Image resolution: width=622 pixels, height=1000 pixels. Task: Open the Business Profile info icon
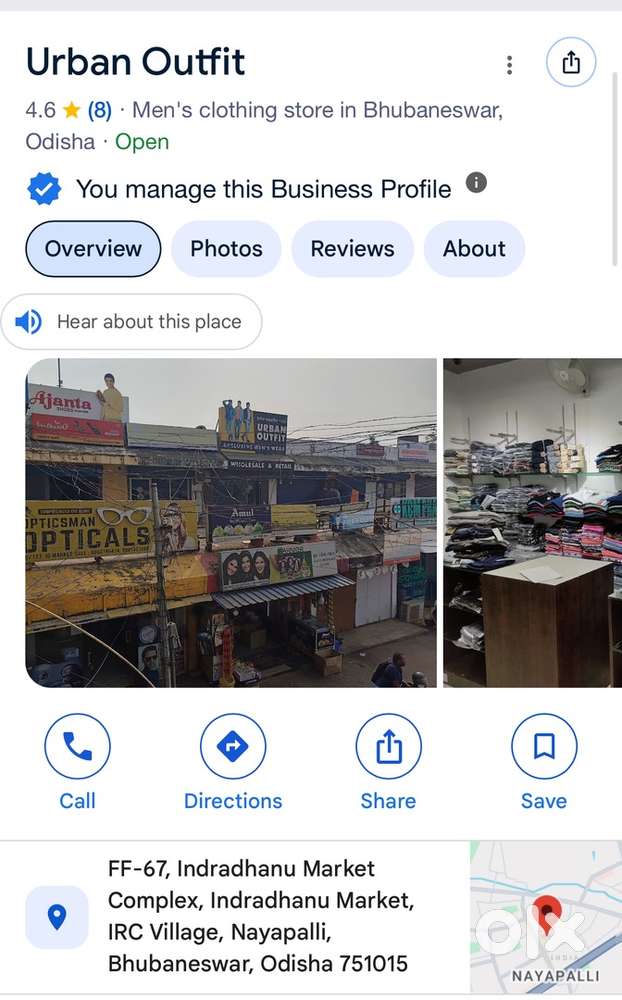click(x=477, y=183)
